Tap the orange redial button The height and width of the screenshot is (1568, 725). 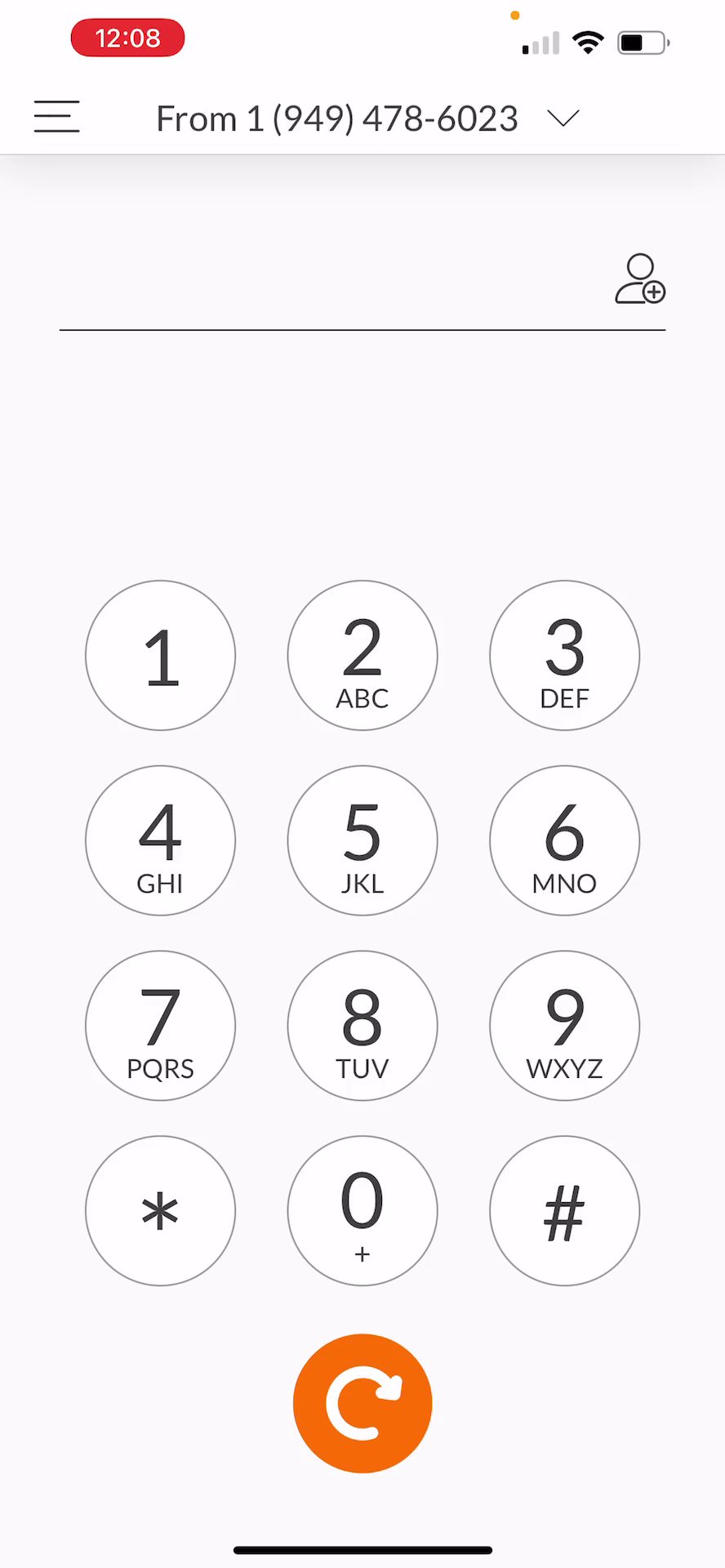362,1403
